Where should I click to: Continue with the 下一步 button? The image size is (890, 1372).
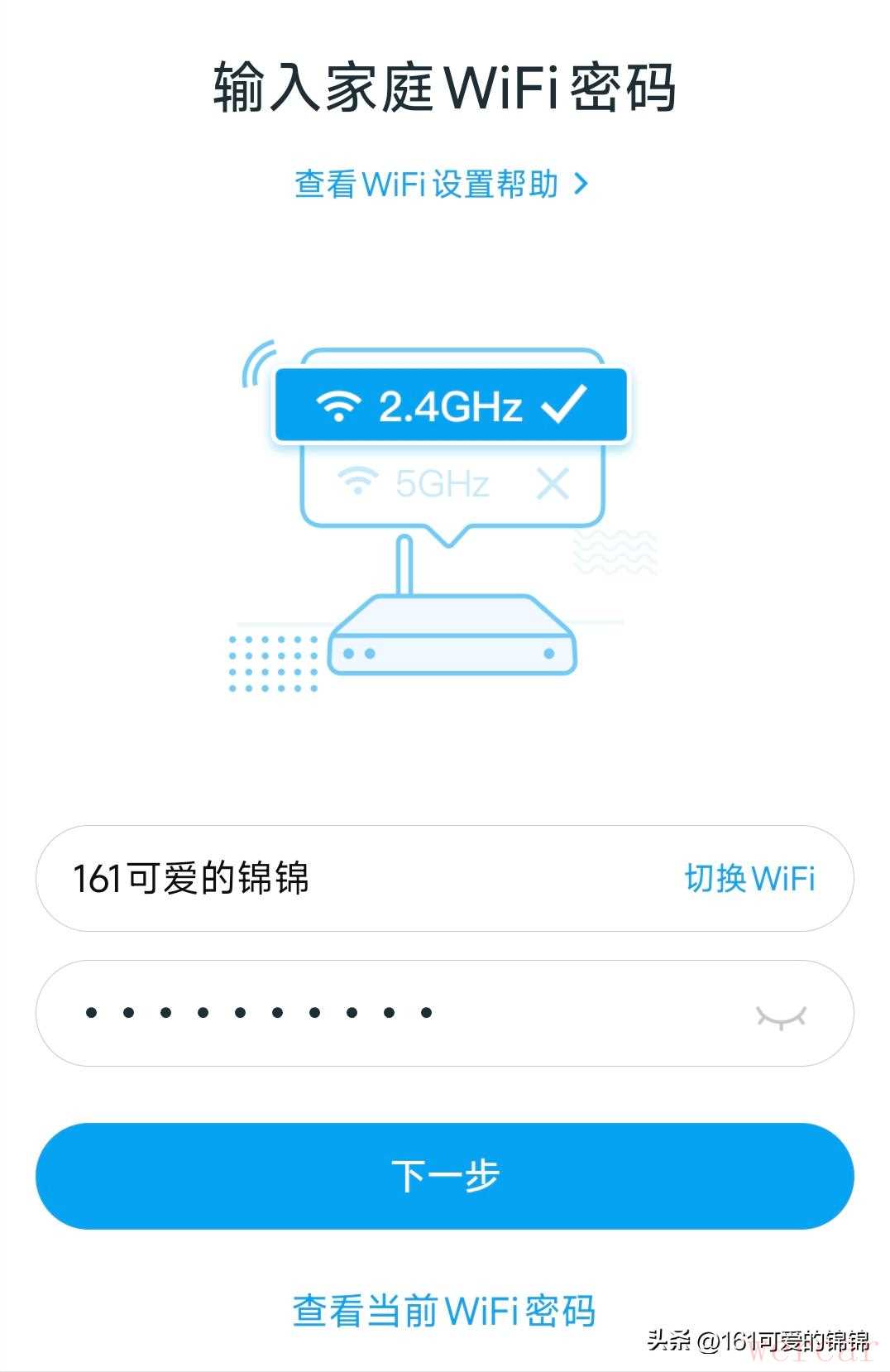445,1176
